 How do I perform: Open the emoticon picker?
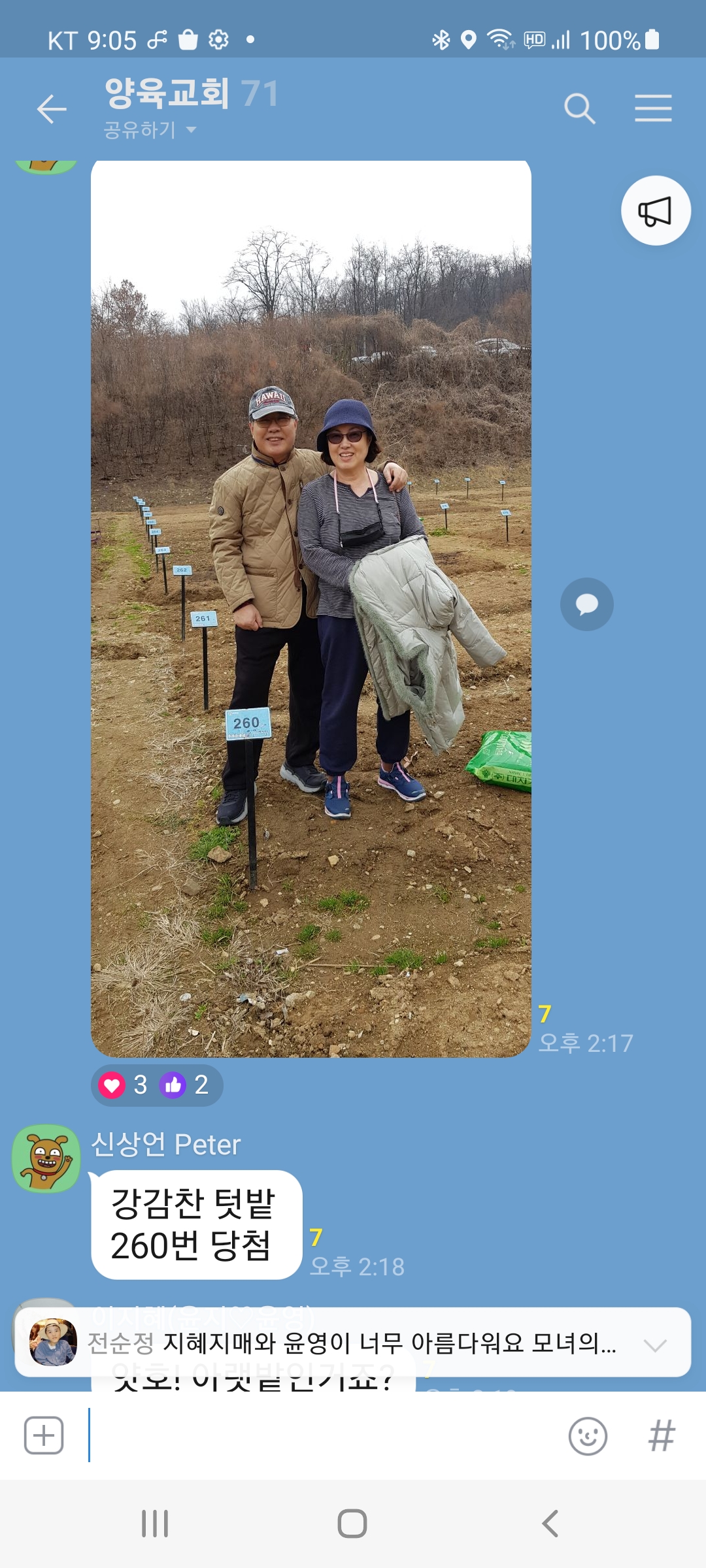pyautogui.click(x=588, y=1436)
